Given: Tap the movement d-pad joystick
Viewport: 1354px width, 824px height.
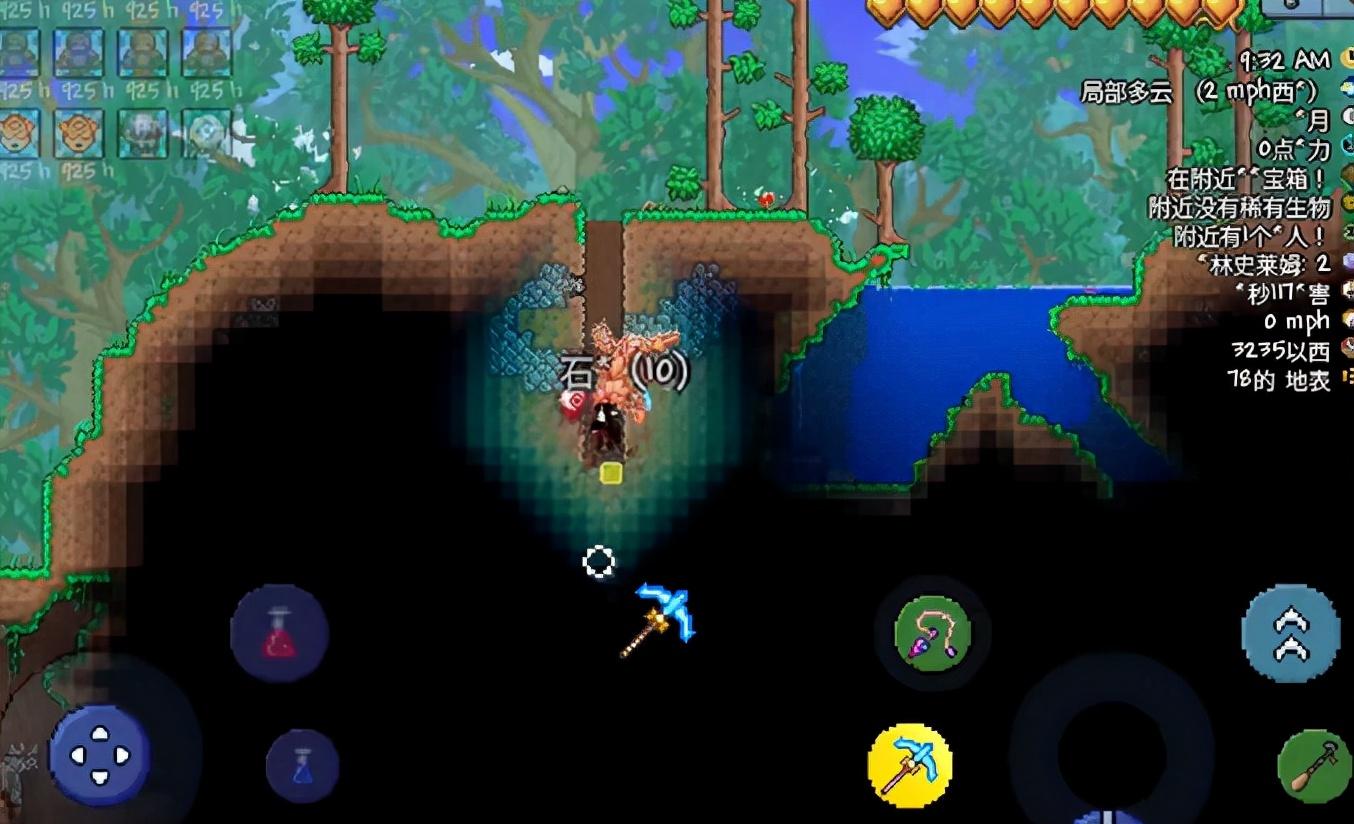Looking at the screenshot, I should point(99,756).
